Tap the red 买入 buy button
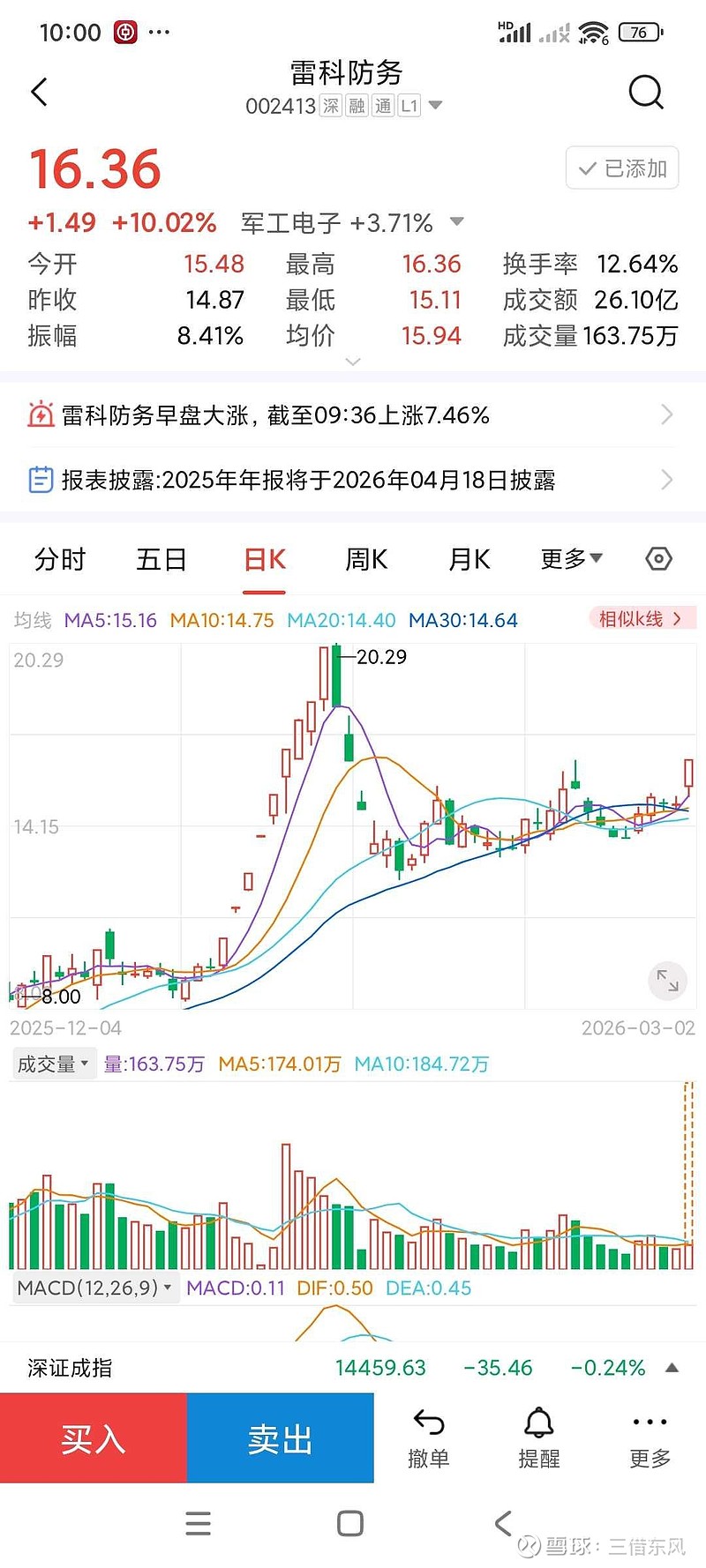This screenshot has height=1568, width=706. pos(92,1437)
